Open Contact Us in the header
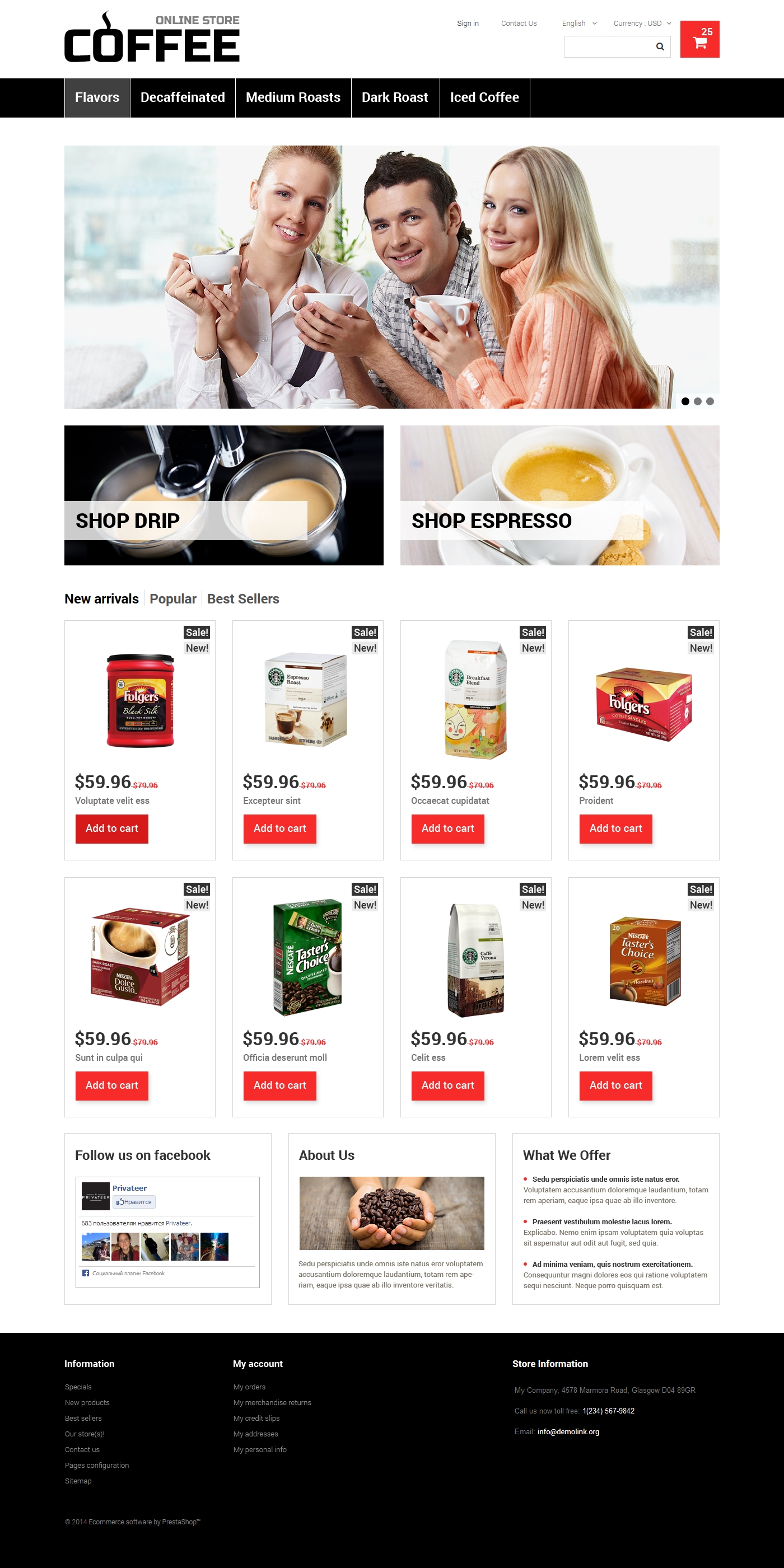 tap(519, 24)
